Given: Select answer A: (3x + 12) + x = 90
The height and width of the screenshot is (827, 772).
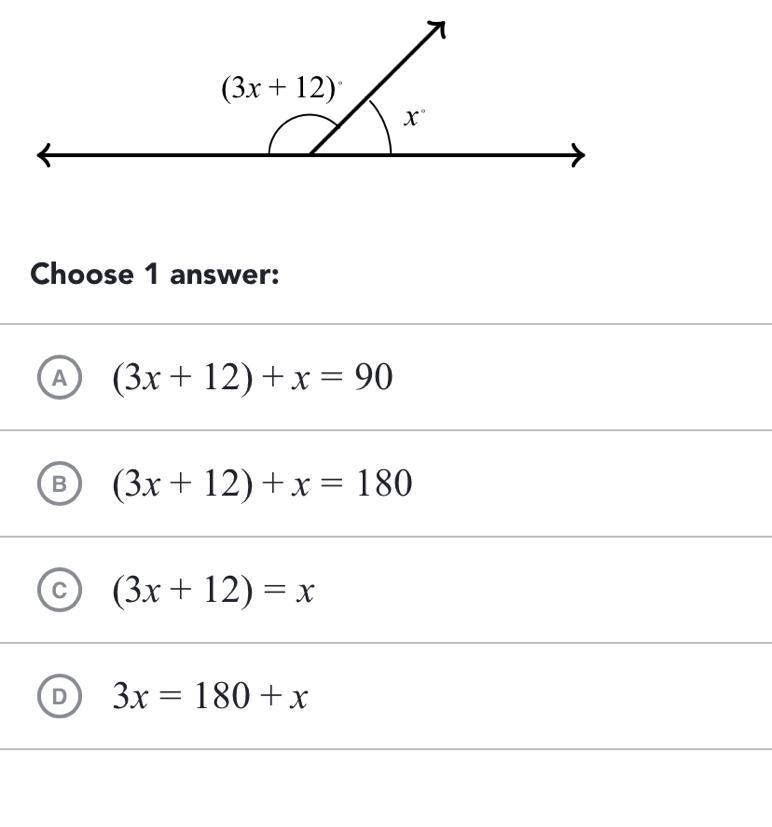Looking at the screenshot, I should pos(59,377).
